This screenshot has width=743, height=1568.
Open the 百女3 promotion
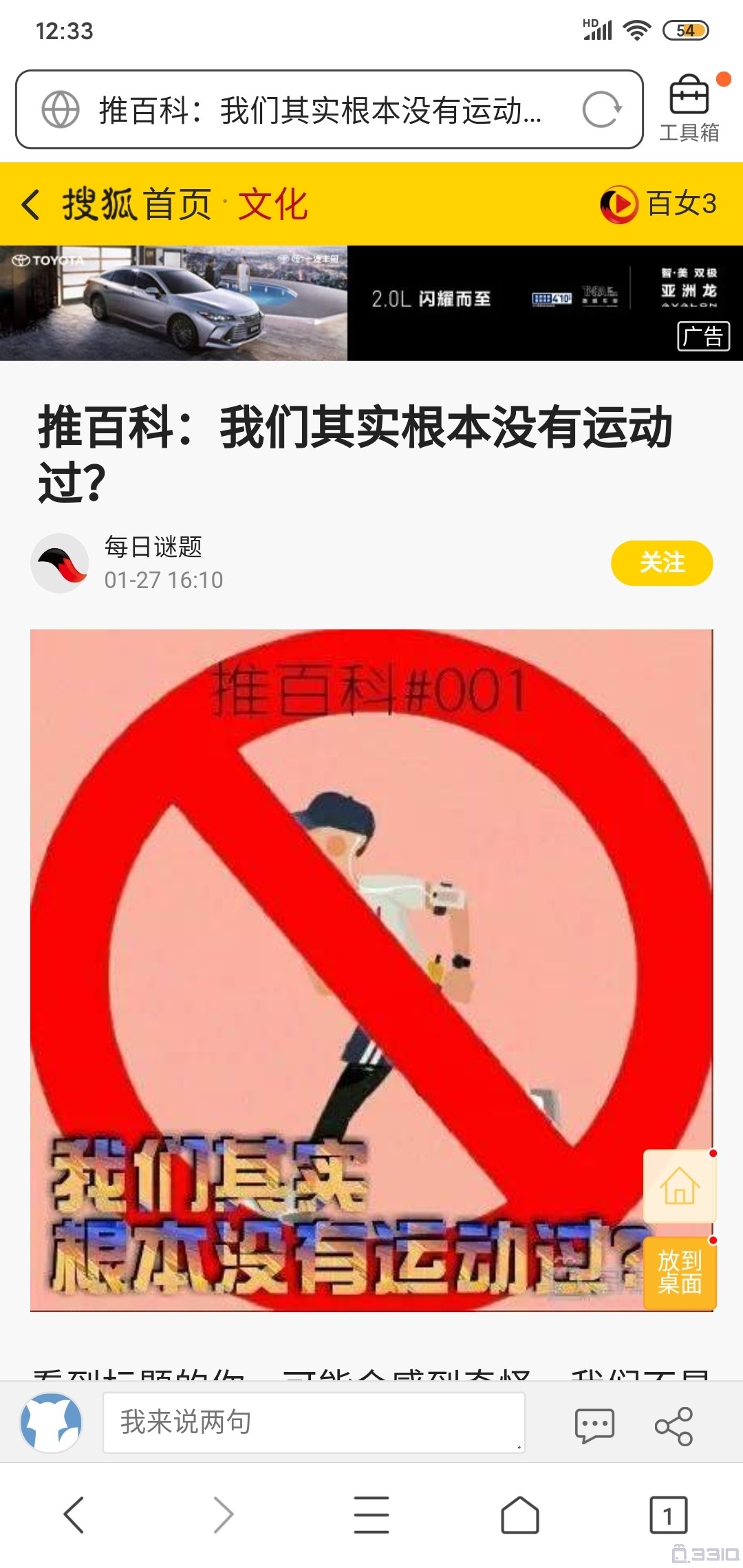[x=659, y=204]
